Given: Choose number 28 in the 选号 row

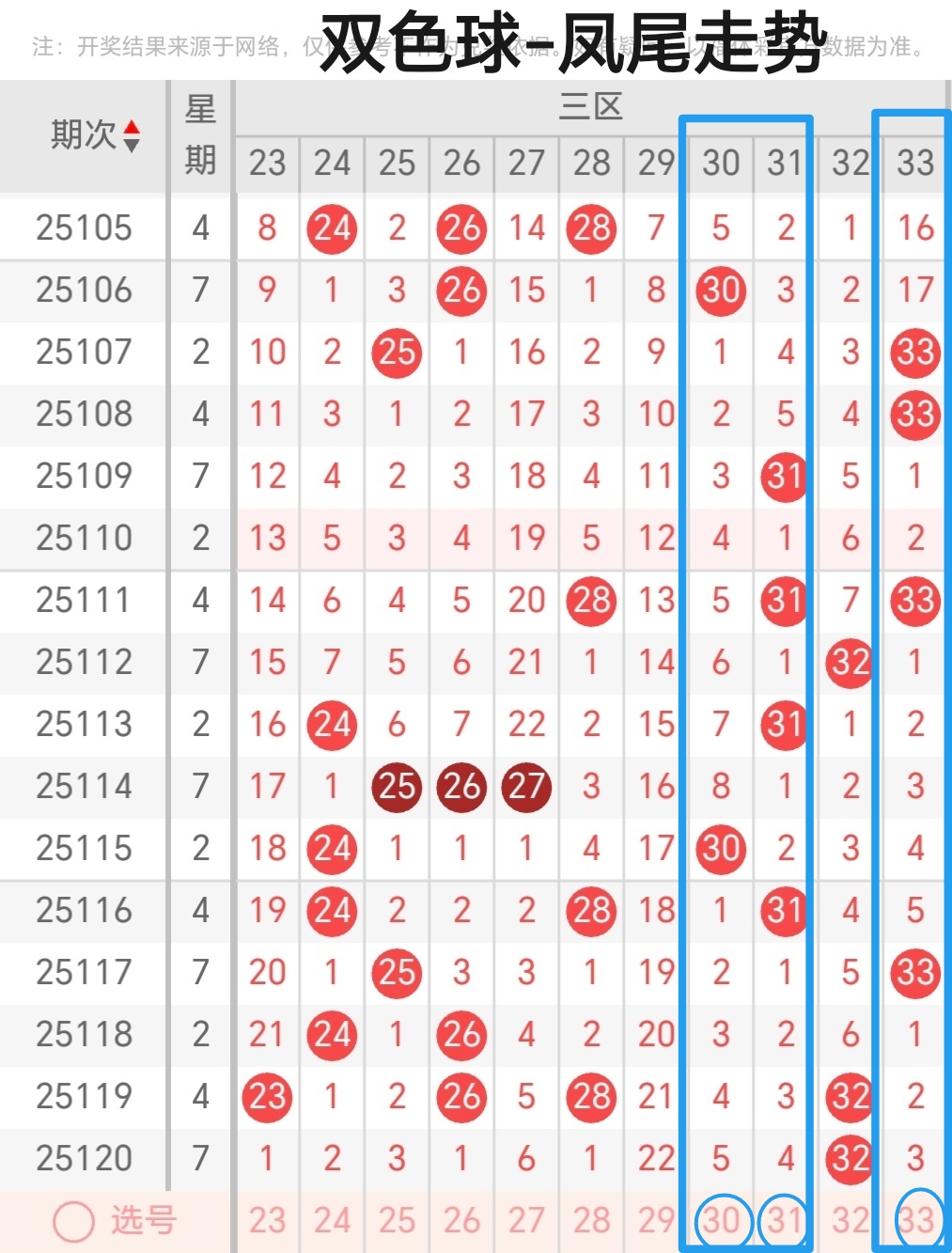Looking at the screenshot, I should point(591,1220).
